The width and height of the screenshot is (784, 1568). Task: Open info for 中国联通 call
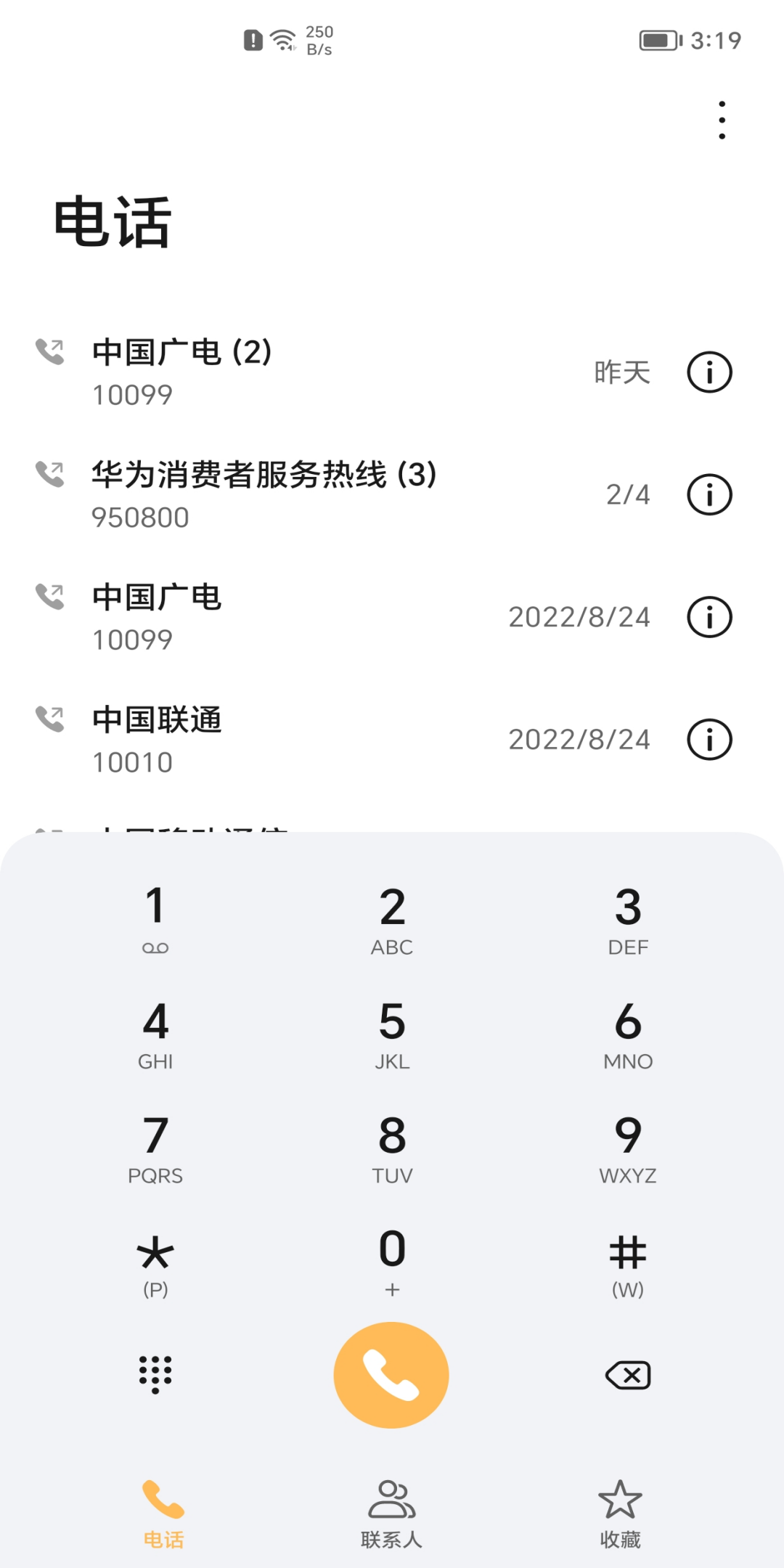[x=709, y=740]
